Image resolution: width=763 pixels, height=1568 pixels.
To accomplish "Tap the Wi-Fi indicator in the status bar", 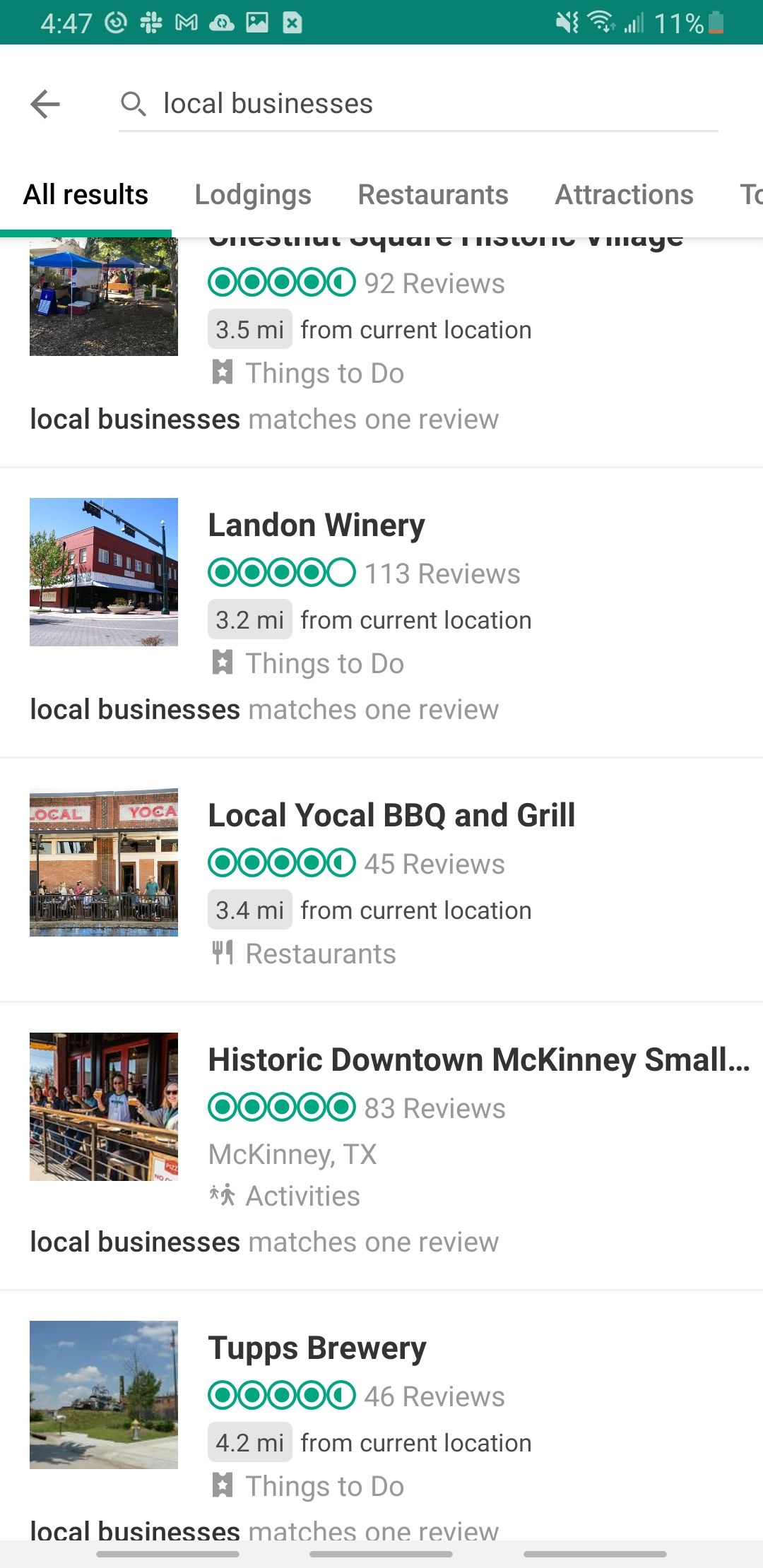I will [601, 23].
